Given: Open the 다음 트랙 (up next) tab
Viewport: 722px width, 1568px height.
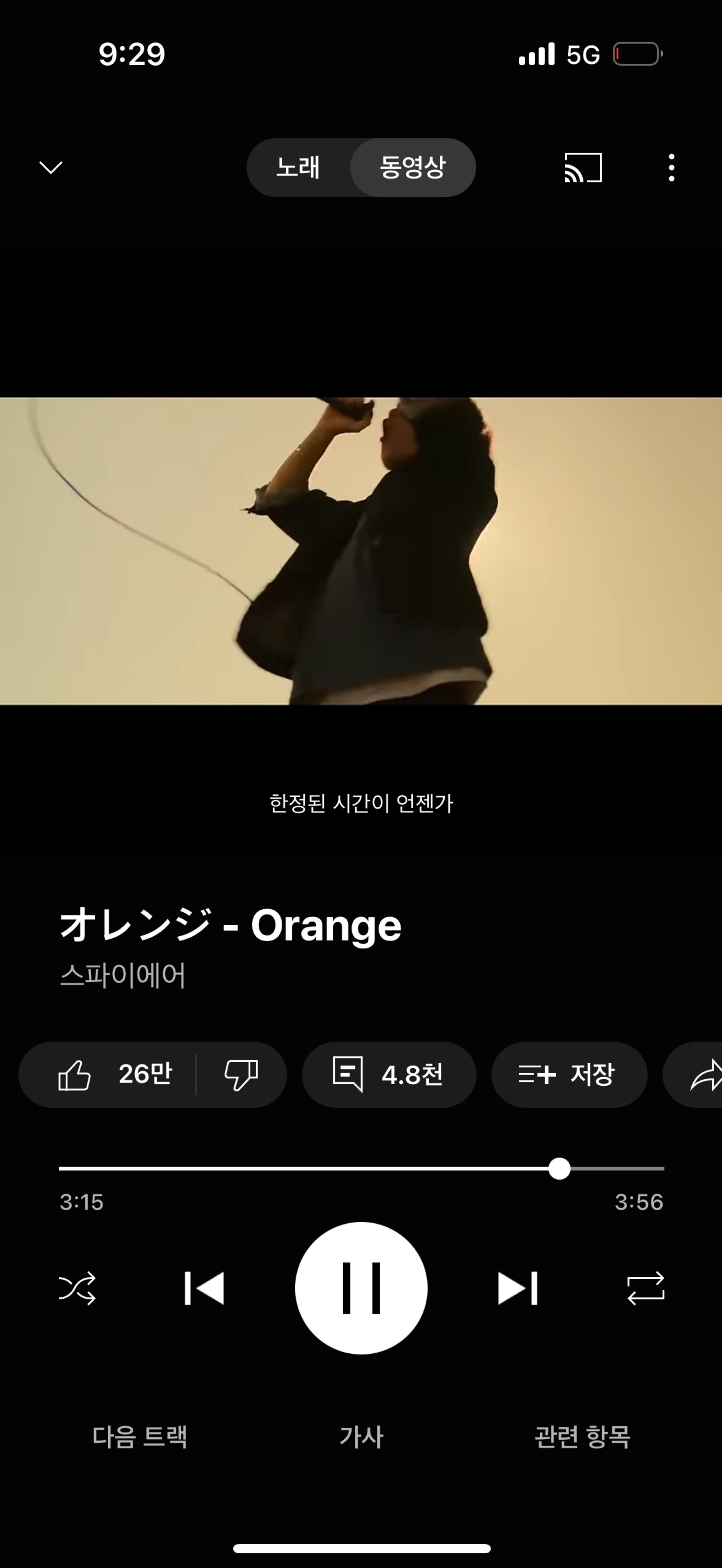Looking at the screenshot, I should click(139, 1437).
